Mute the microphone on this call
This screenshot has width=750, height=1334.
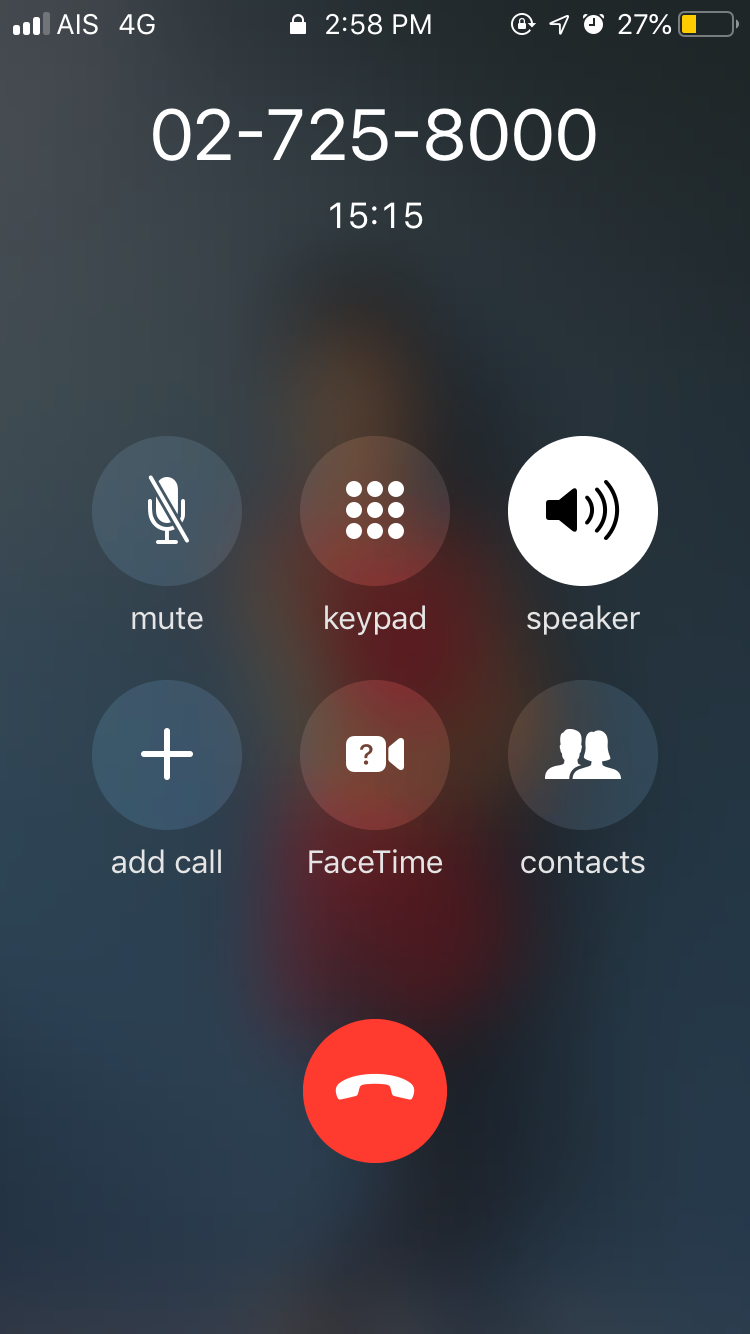[x=167, y=511]
